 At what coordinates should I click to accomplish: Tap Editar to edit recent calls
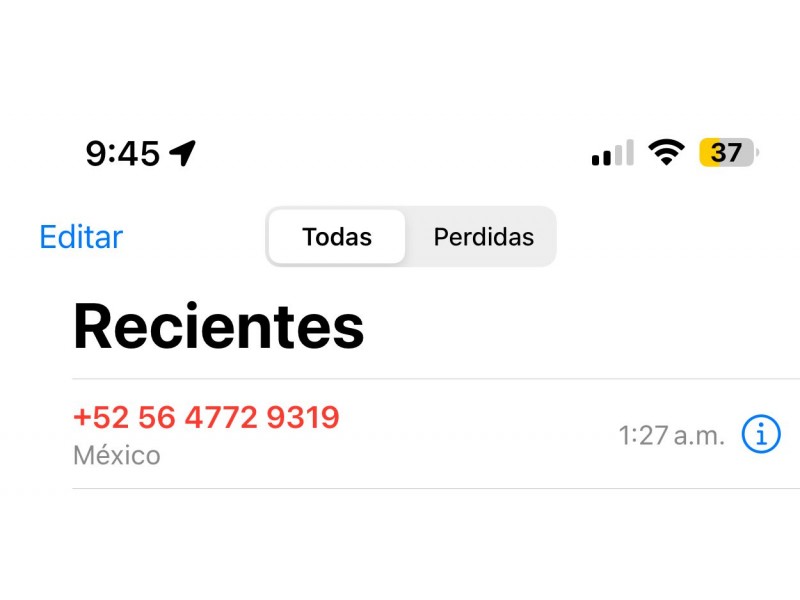pyautogui.click(x=81, y=237)
